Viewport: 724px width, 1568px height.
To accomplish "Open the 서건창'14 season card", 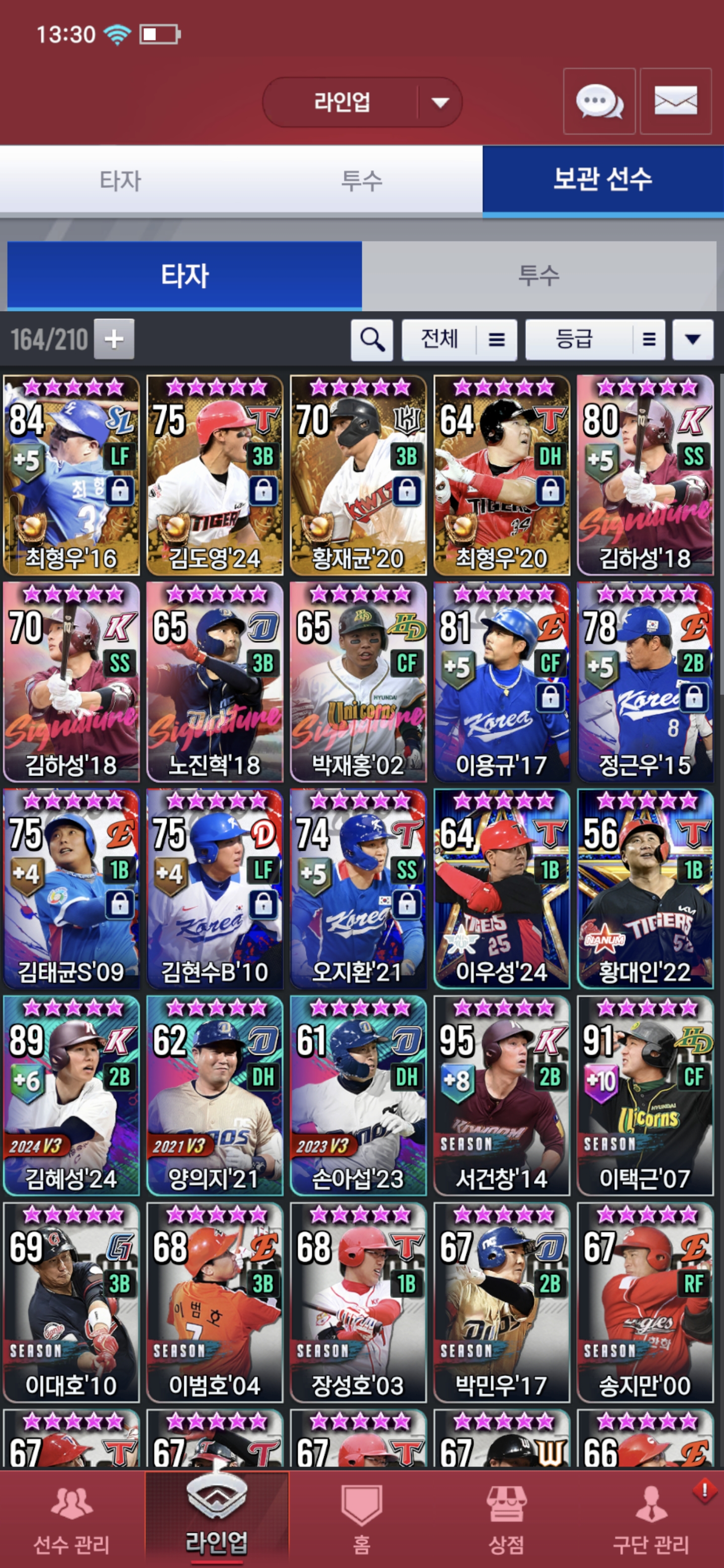I will (x=501, y=1096).
